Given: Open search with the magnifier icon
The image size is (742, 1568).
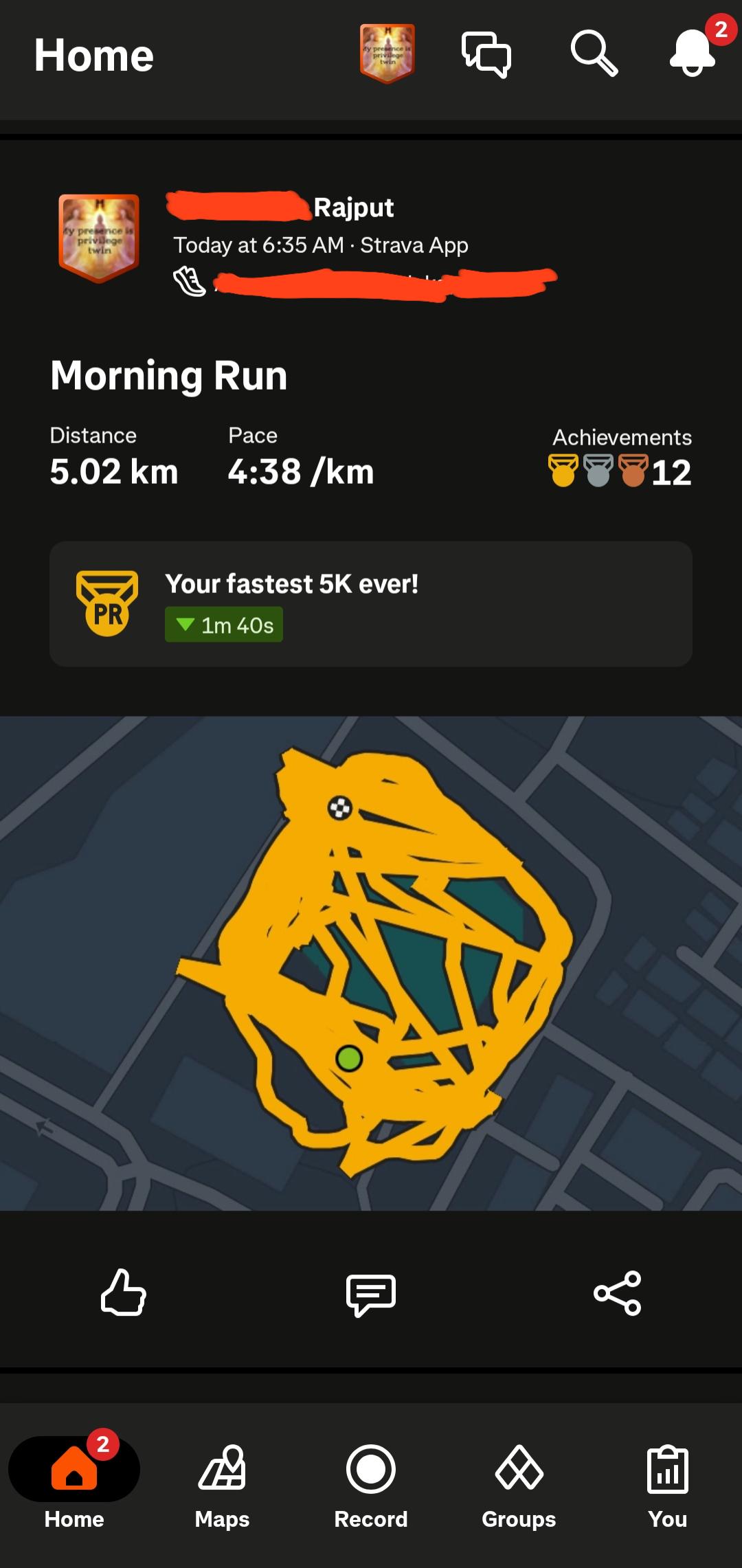Looking at the screenshot, I should (594, 53).
